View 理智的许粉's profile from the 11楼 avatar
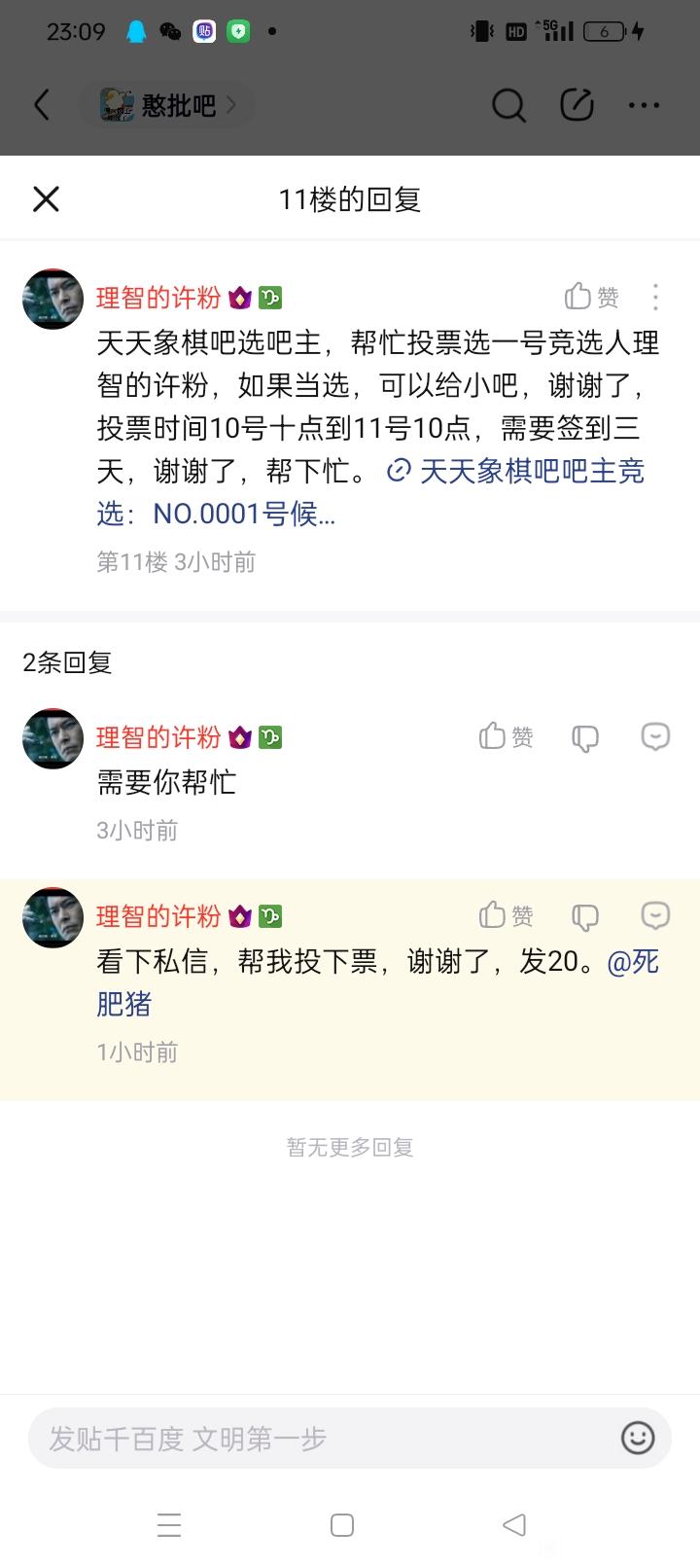Viewport: 700px width, 1568px height. point(53,299)
